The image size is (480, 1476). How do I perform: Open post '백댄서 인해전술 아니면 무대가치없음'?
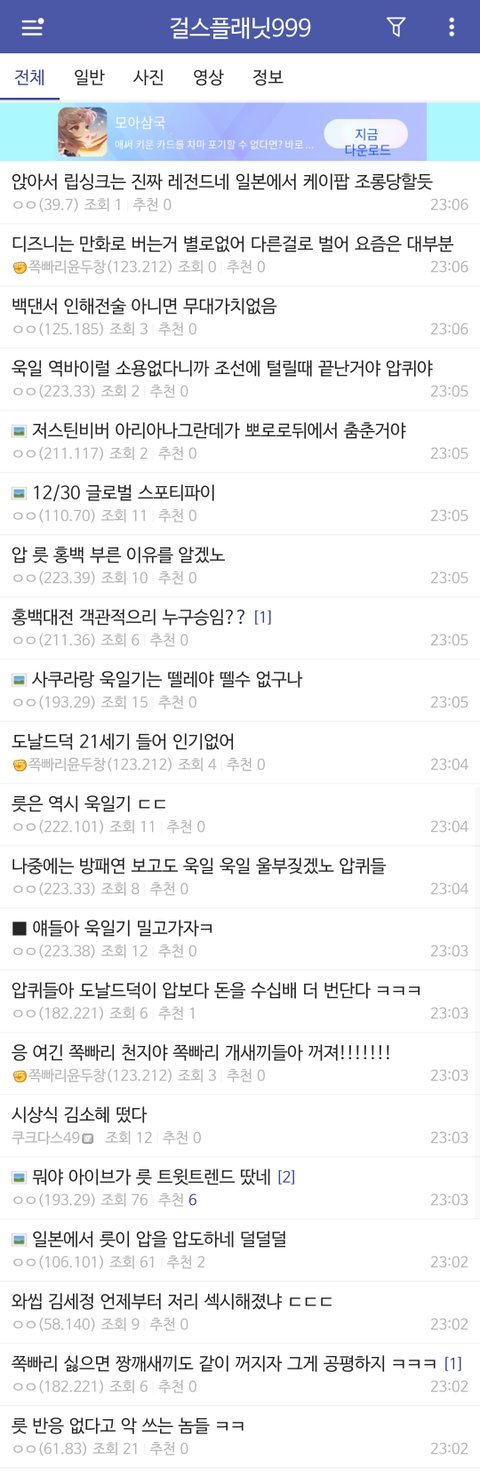(x=240, y=317)
